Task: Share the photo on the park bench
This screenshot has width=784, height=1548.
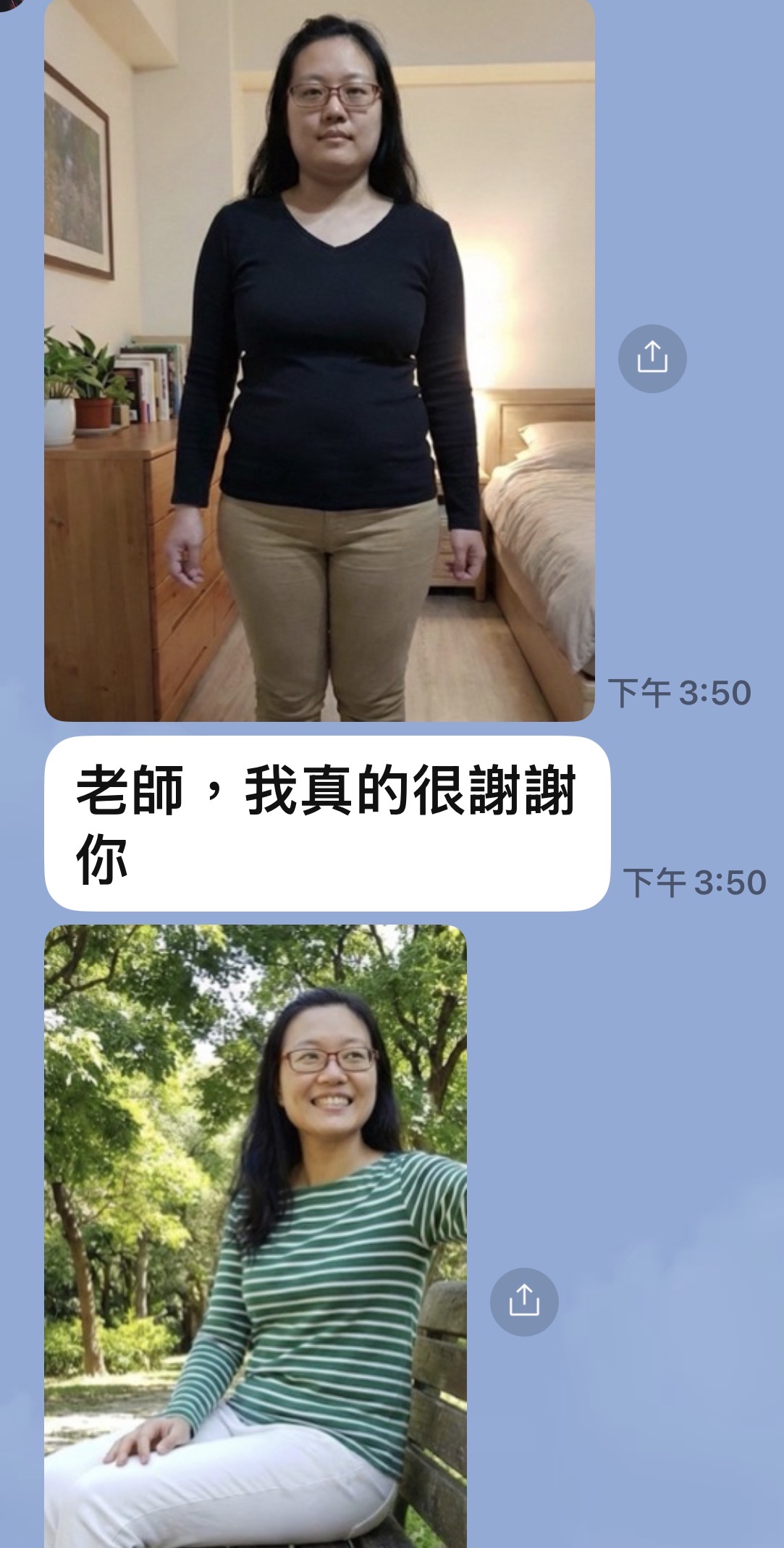Action: point(524,1301)
